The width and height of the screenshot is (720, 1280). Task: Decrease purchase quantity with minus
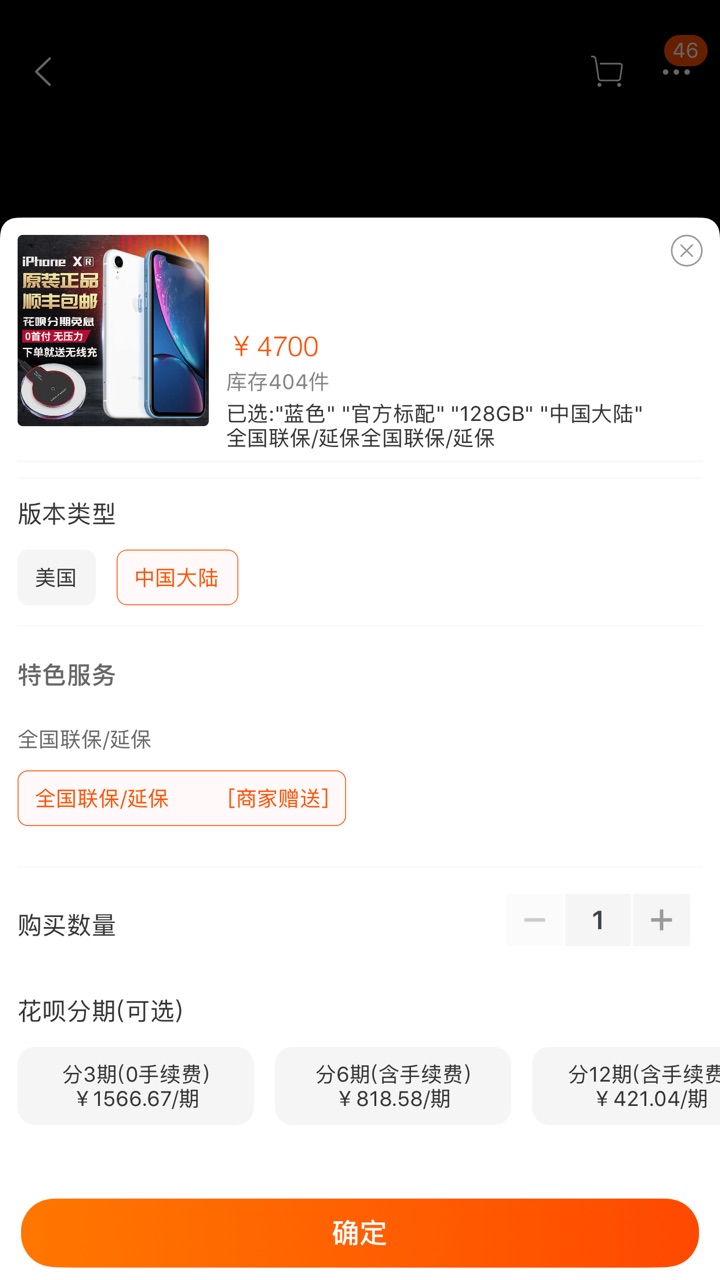click(535, 920)
